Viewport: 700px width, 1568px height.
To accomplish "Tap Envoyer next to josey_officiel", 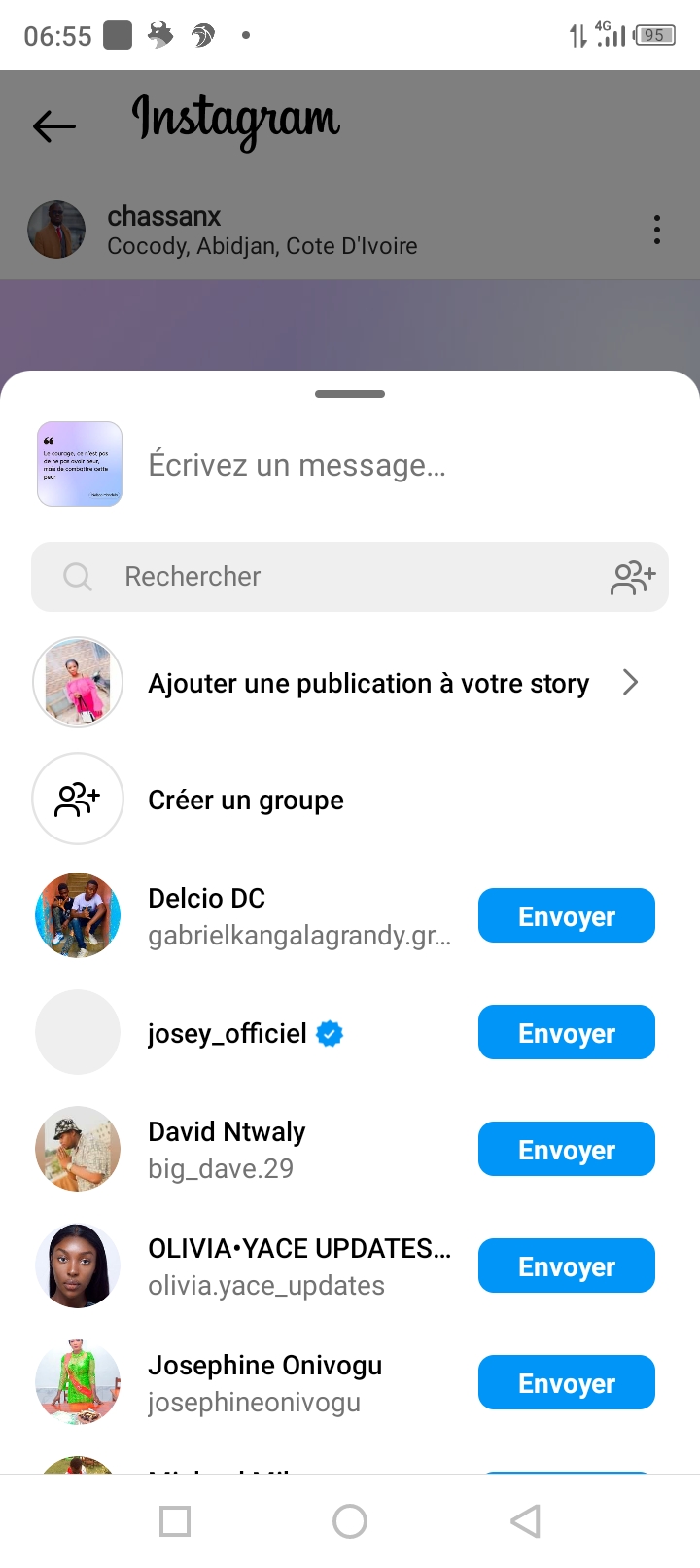I will click(x=566, y=1032).
